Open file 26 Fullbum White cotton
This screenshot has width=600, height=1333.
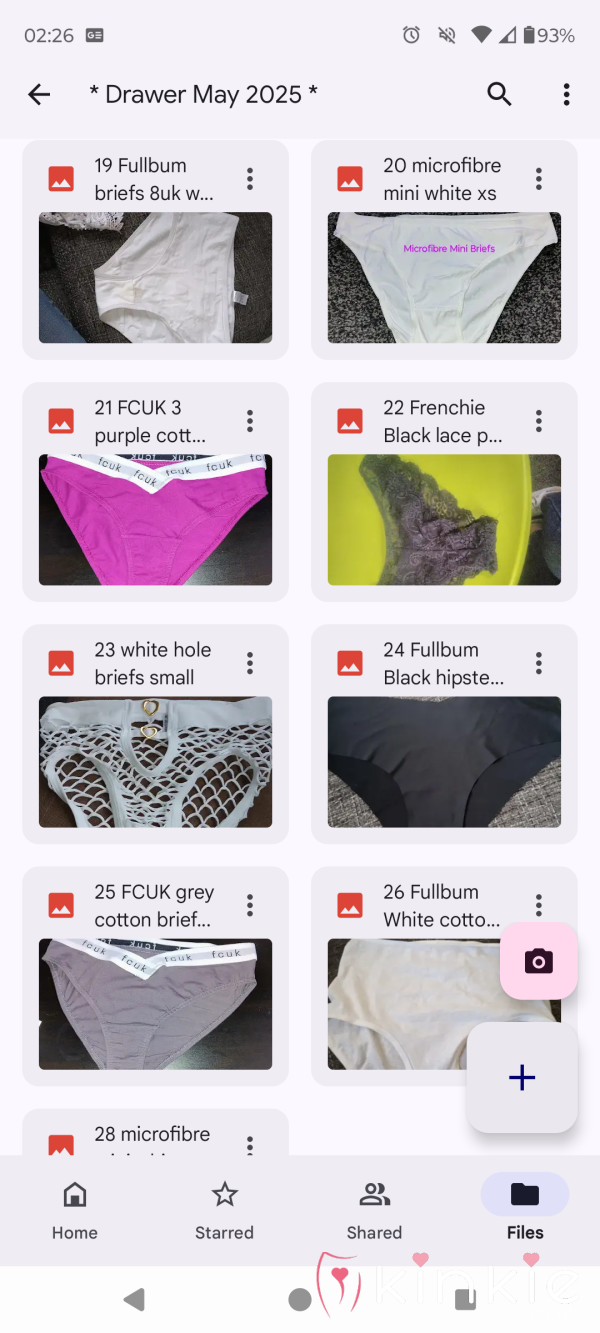pos(420,976)
